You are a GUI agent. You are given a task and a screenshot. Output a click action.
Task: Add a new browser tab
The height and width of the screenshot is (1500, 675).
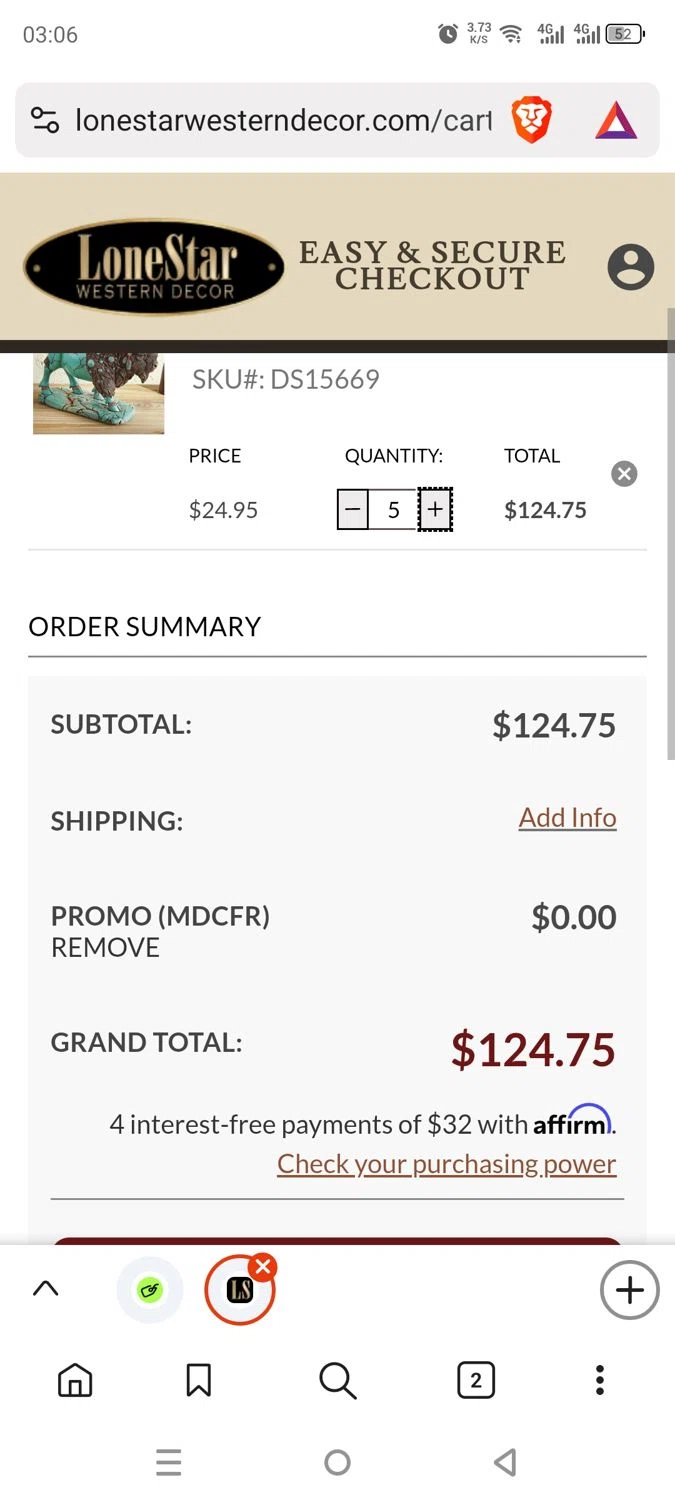(629, 1290)
